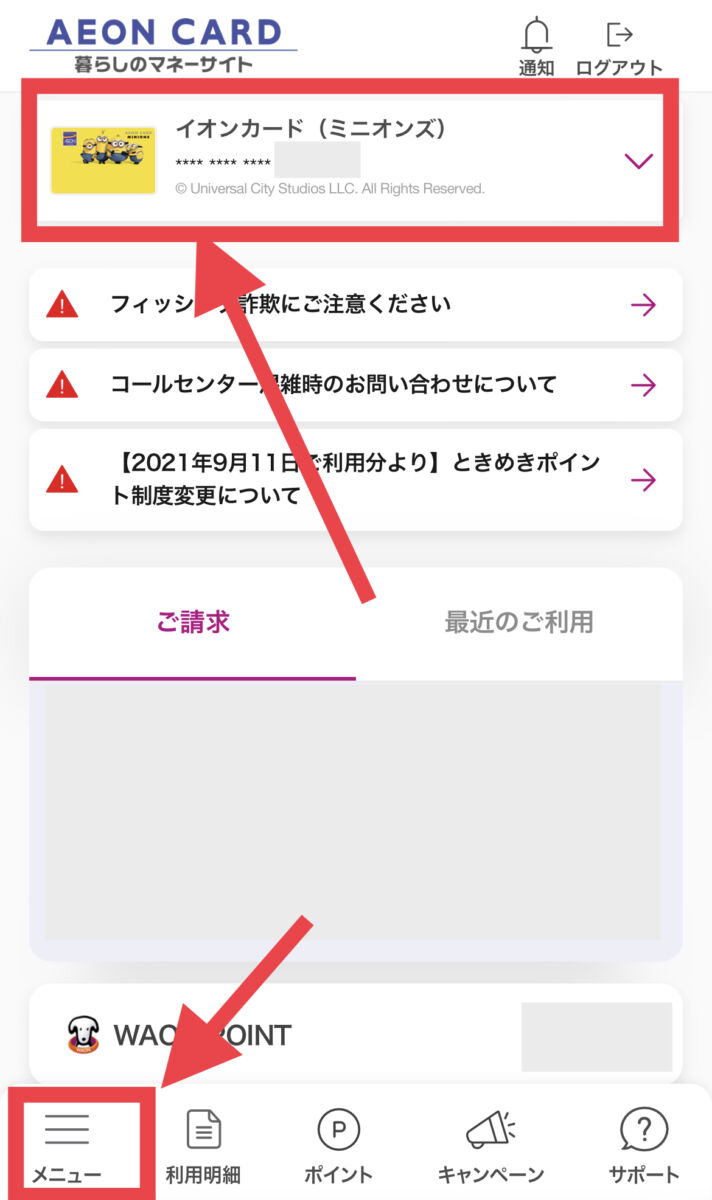Expand the イオンカード（ミニオンズ）card selector
Image resolution: width=712 pixels, height=1200 pixels.
637,161
